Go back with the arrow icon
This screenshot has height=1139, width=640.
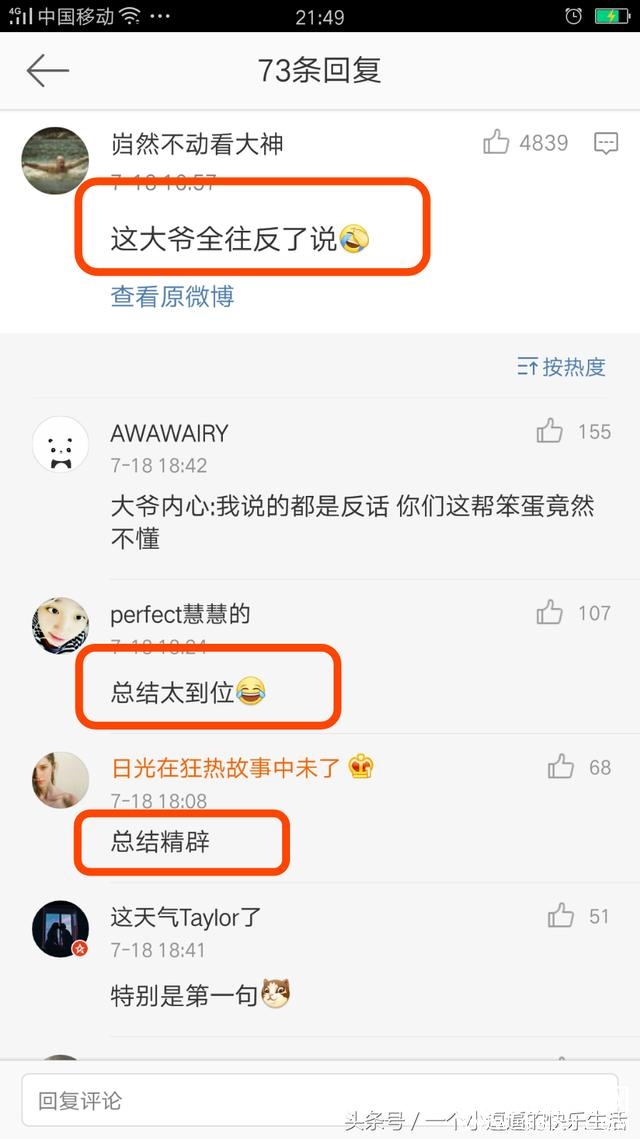(47, 71)
